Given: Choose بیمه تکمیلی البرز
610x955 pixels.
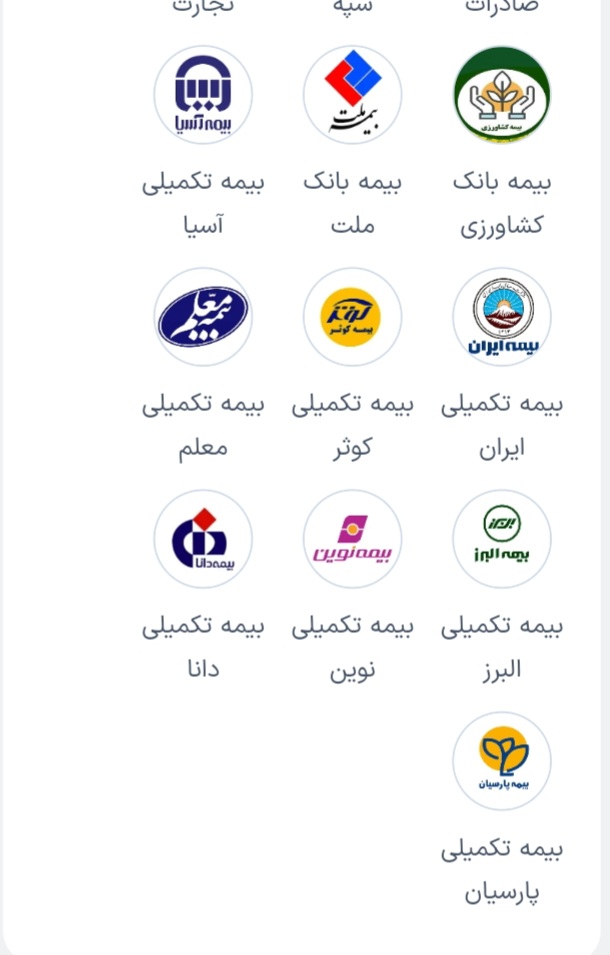Looking at the screenshot, I should [502, 539].
